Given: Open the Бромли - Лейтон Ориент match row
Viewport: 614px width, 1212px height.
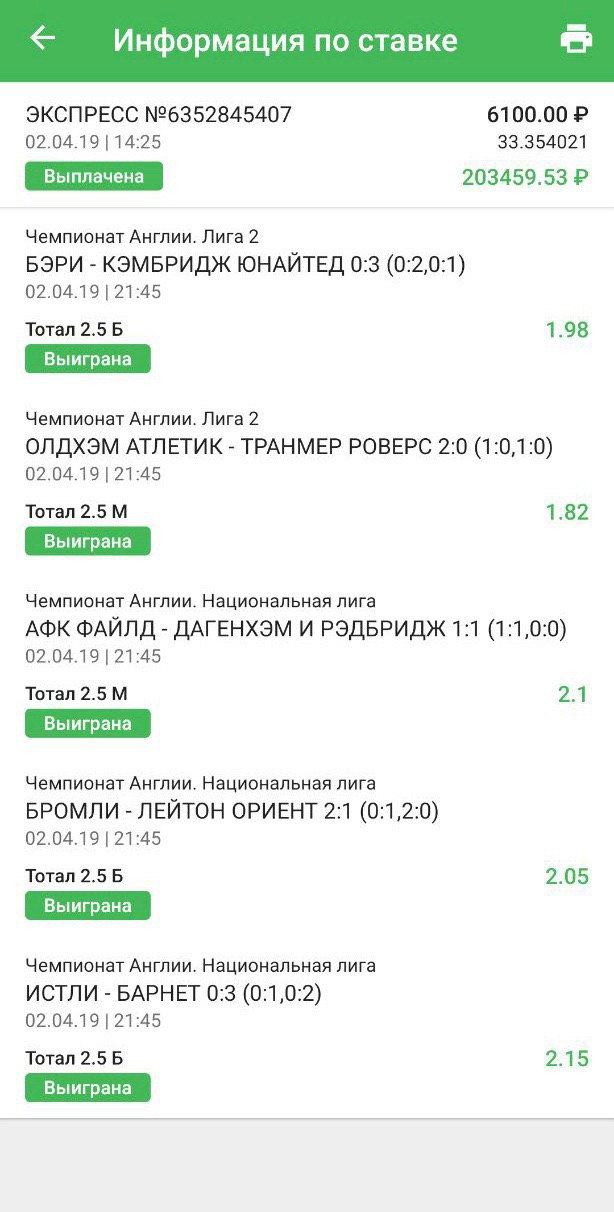Looking at the screenshot, I should click(307, 846).
